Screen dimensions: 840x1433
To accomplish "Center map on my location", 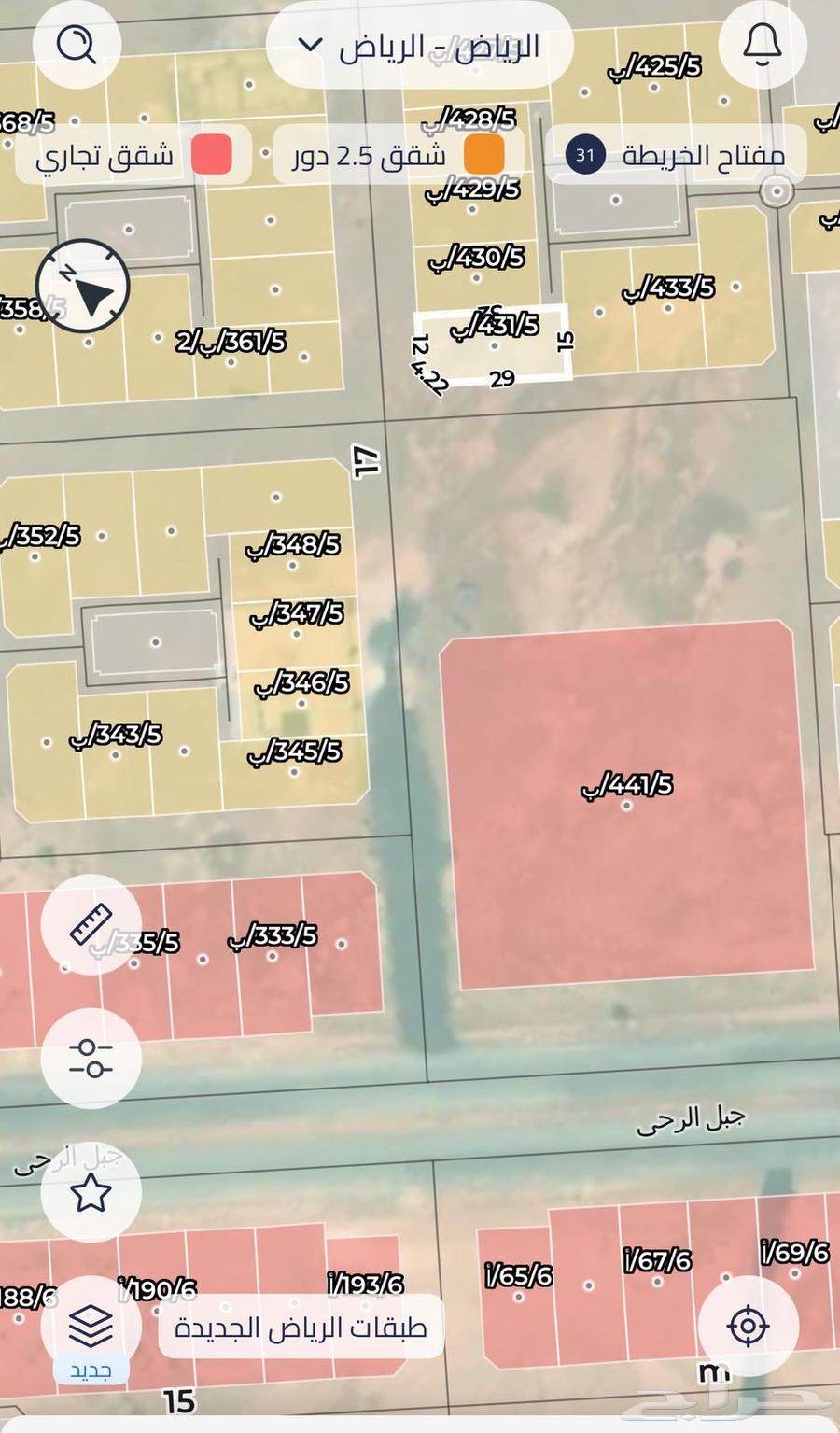I will point(748,1326).
